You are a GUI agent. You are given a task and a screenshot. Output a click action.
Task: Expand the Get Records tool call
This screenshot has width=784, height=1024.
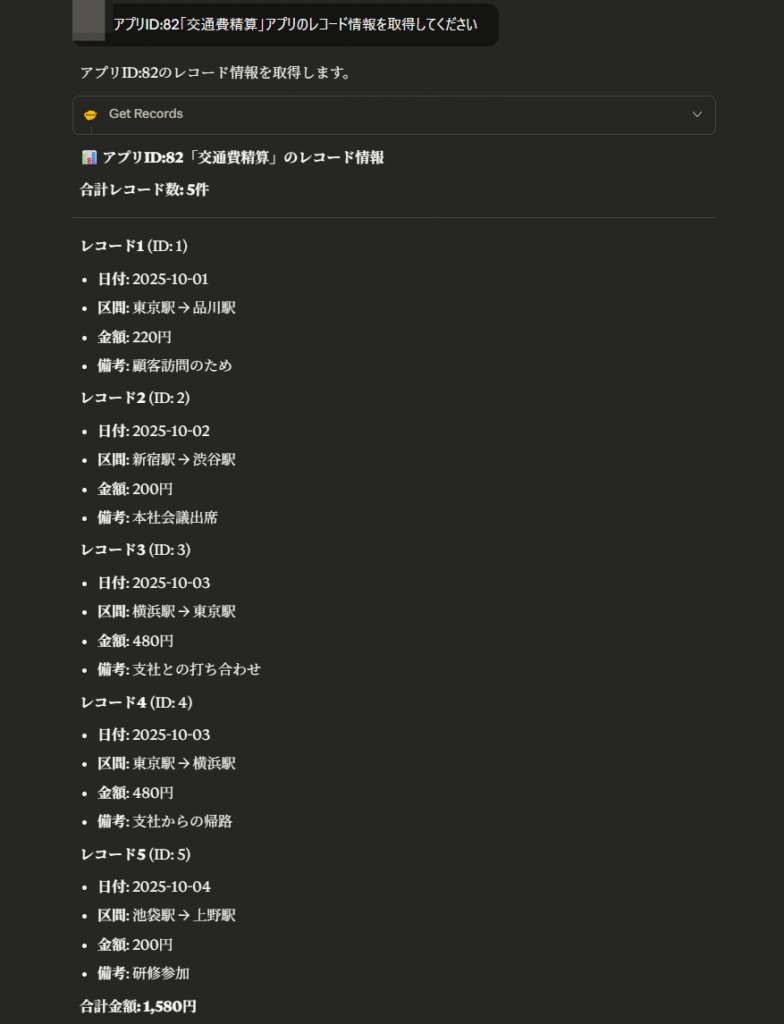(697, 115)
